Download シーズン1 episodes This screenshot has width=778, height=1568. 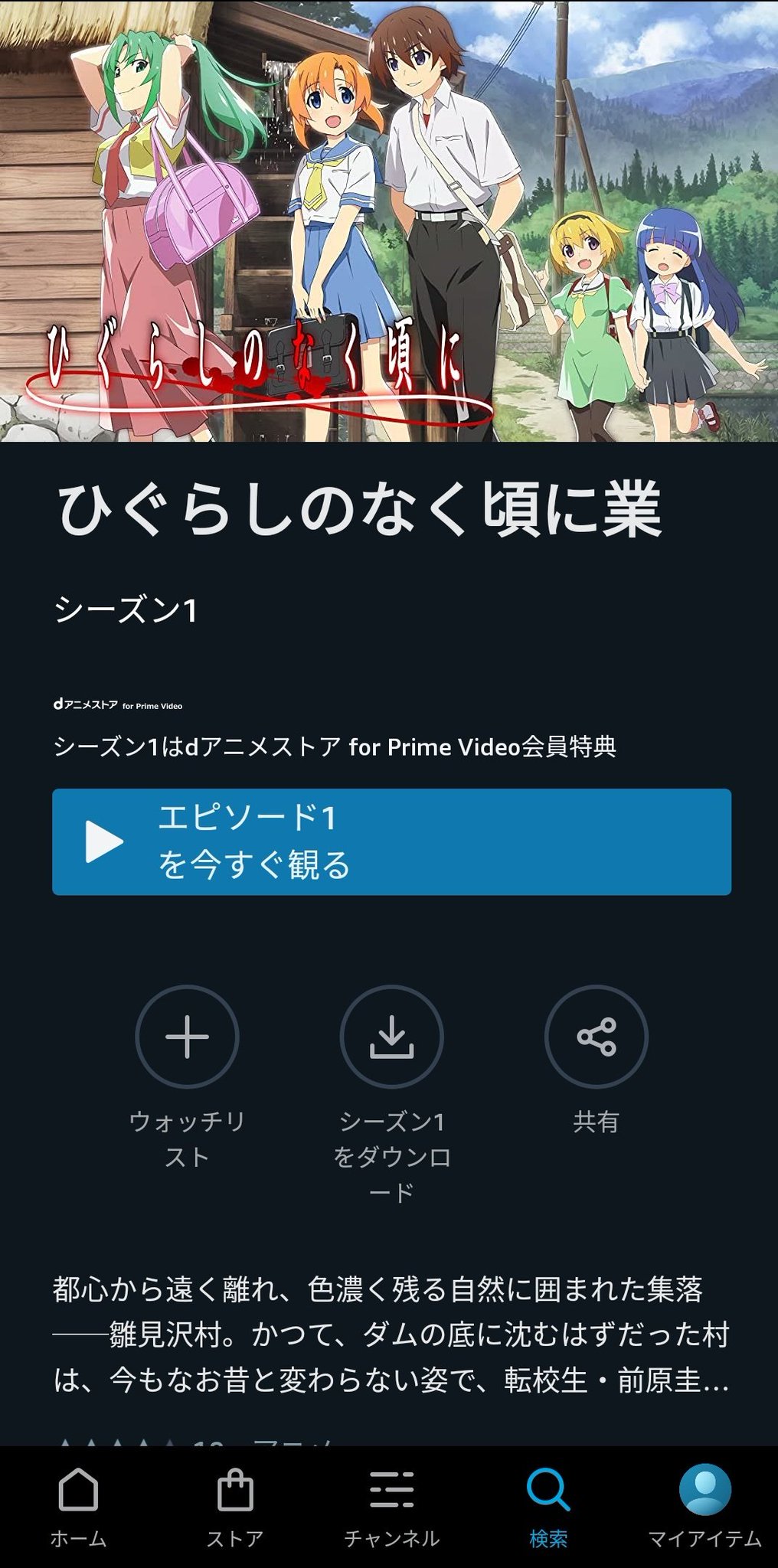[x=391, y=1037]
